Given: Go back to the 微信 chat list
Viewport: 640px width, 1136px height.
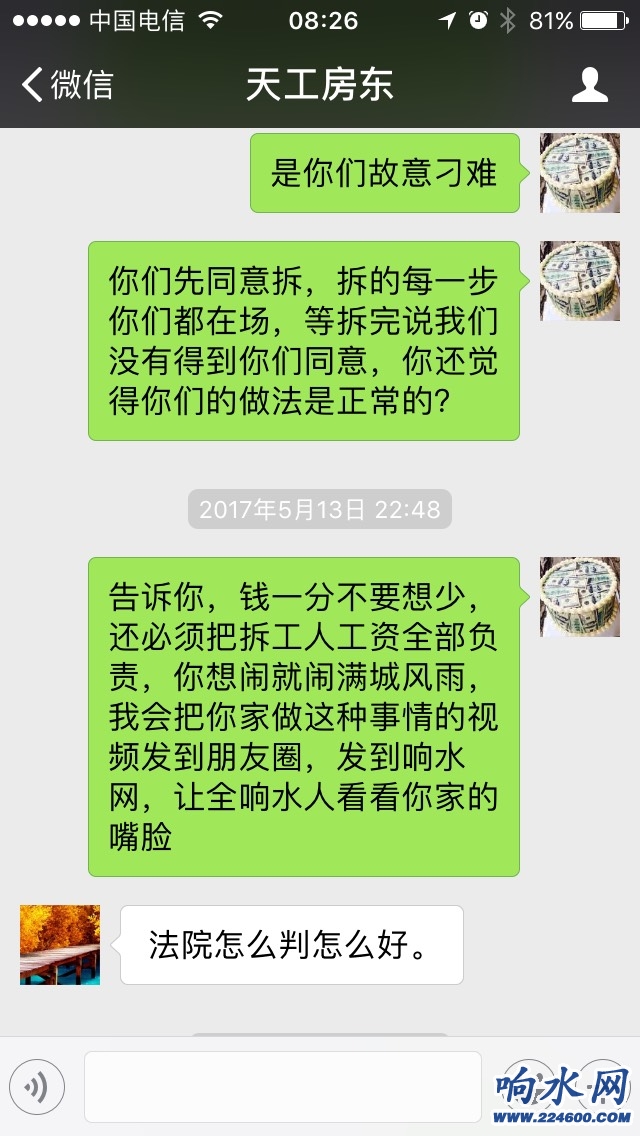Looking at the screenshot, I should tap(66, 85).
